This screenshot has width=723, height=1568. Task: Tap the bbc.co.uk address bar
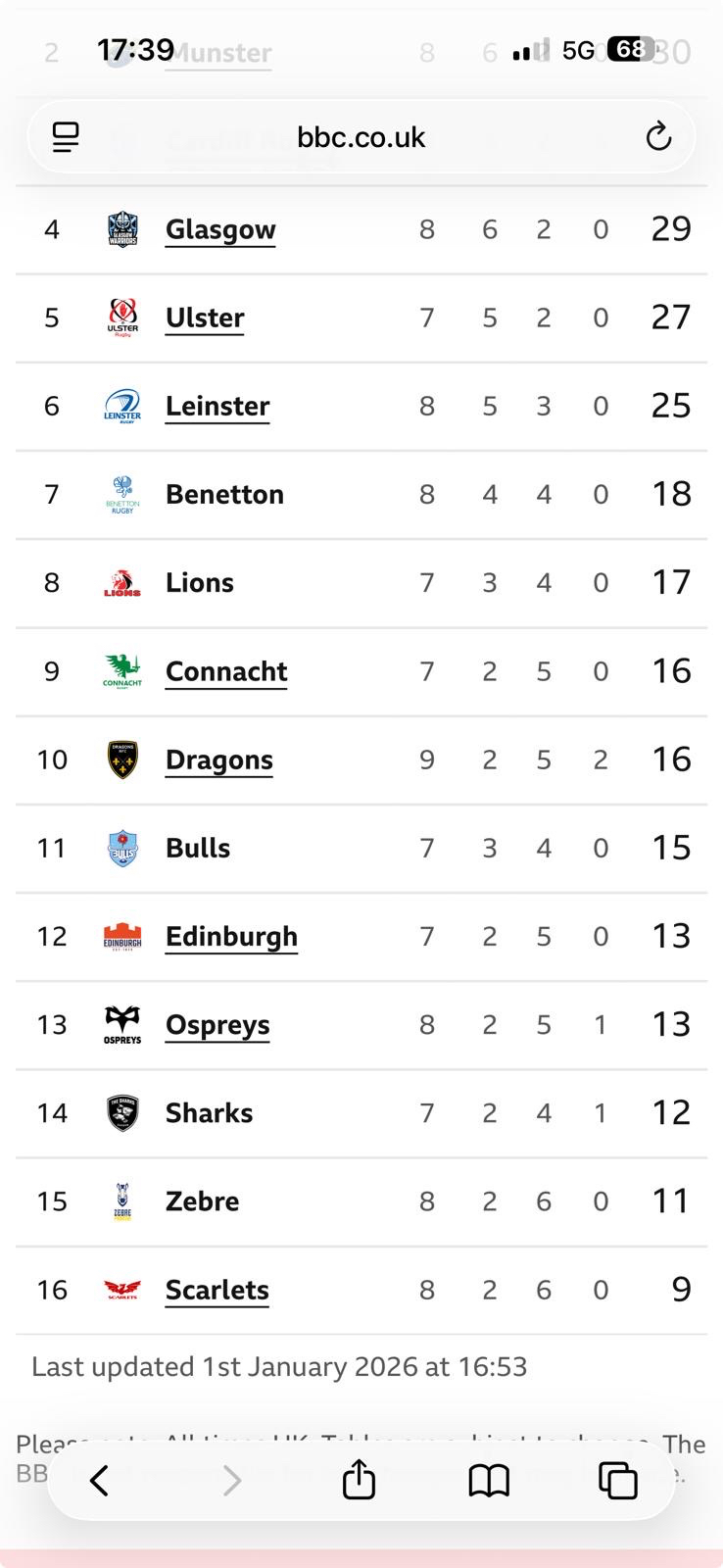361,137
